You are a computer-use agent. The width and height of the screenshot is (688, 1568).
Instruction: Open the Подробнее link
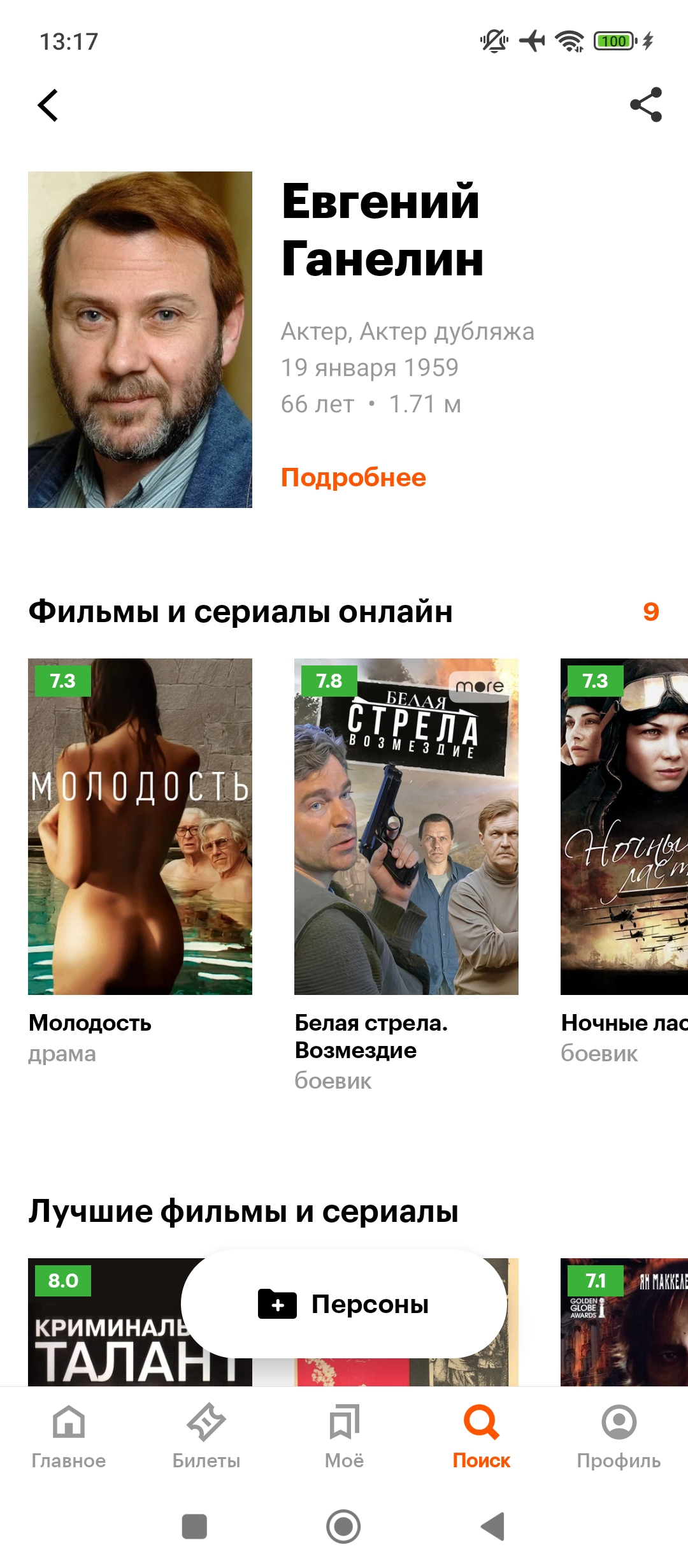click(354, 477)
